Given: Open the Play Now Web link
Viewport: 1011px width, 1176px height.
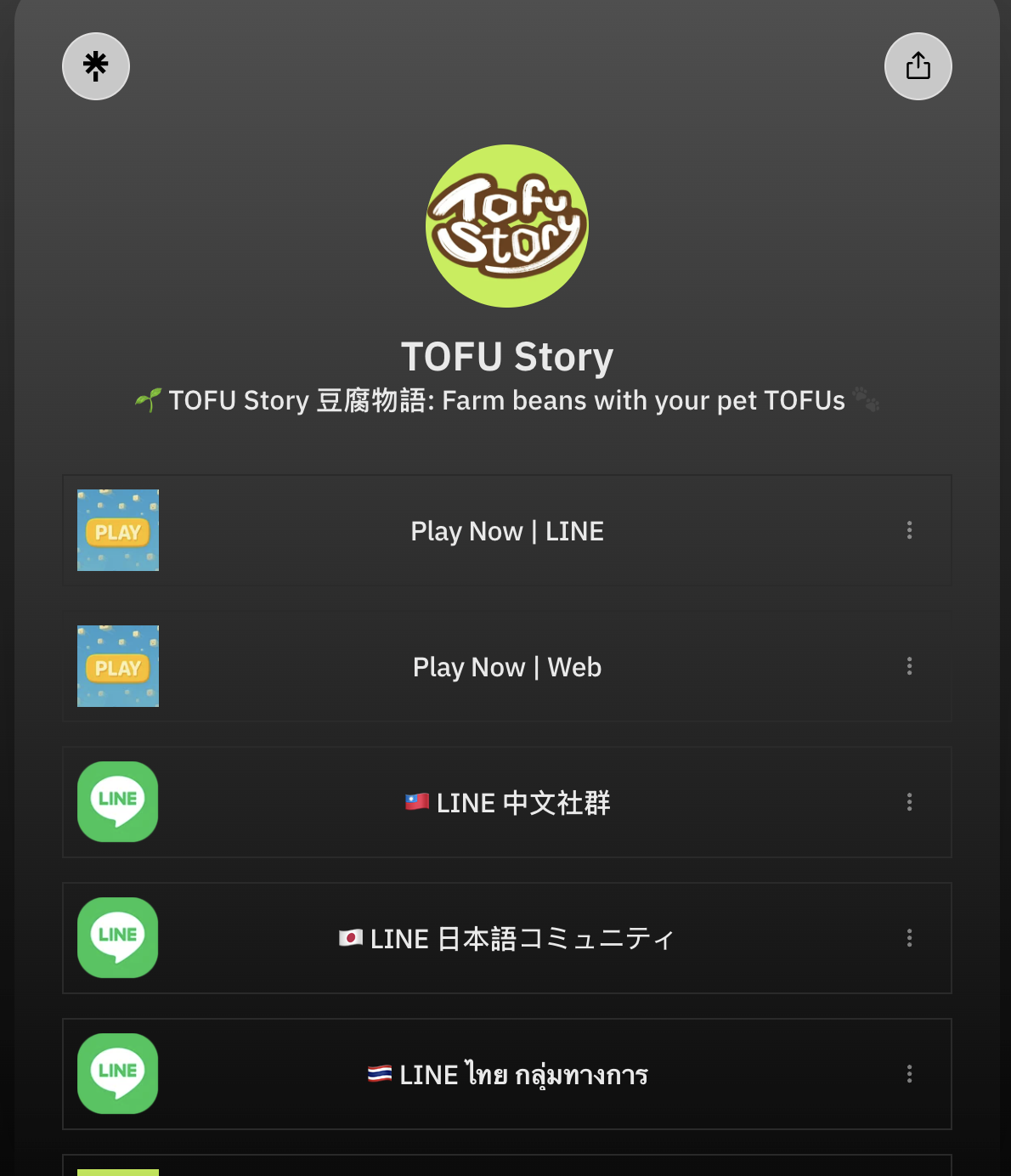Looking at the screenshot, I should click(x=506, y=665).
